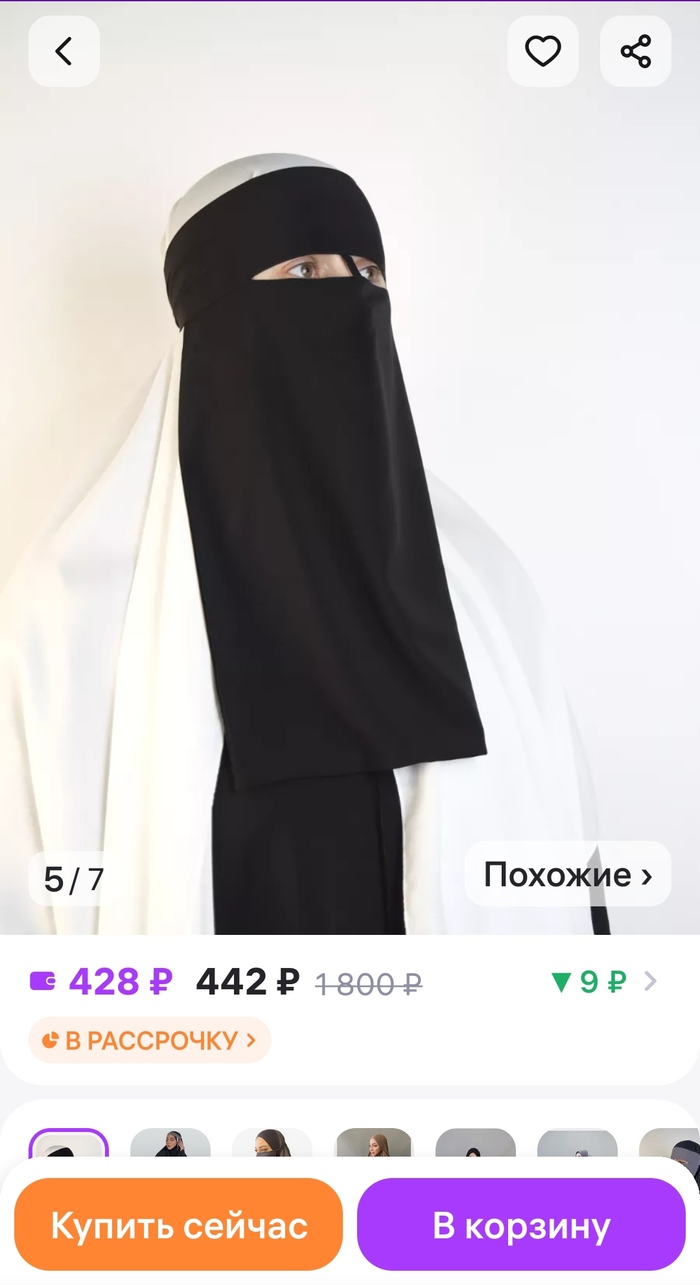700x1285 pixels.
Task: Add the item with В корзину
Action: (x=521, y=1225)
